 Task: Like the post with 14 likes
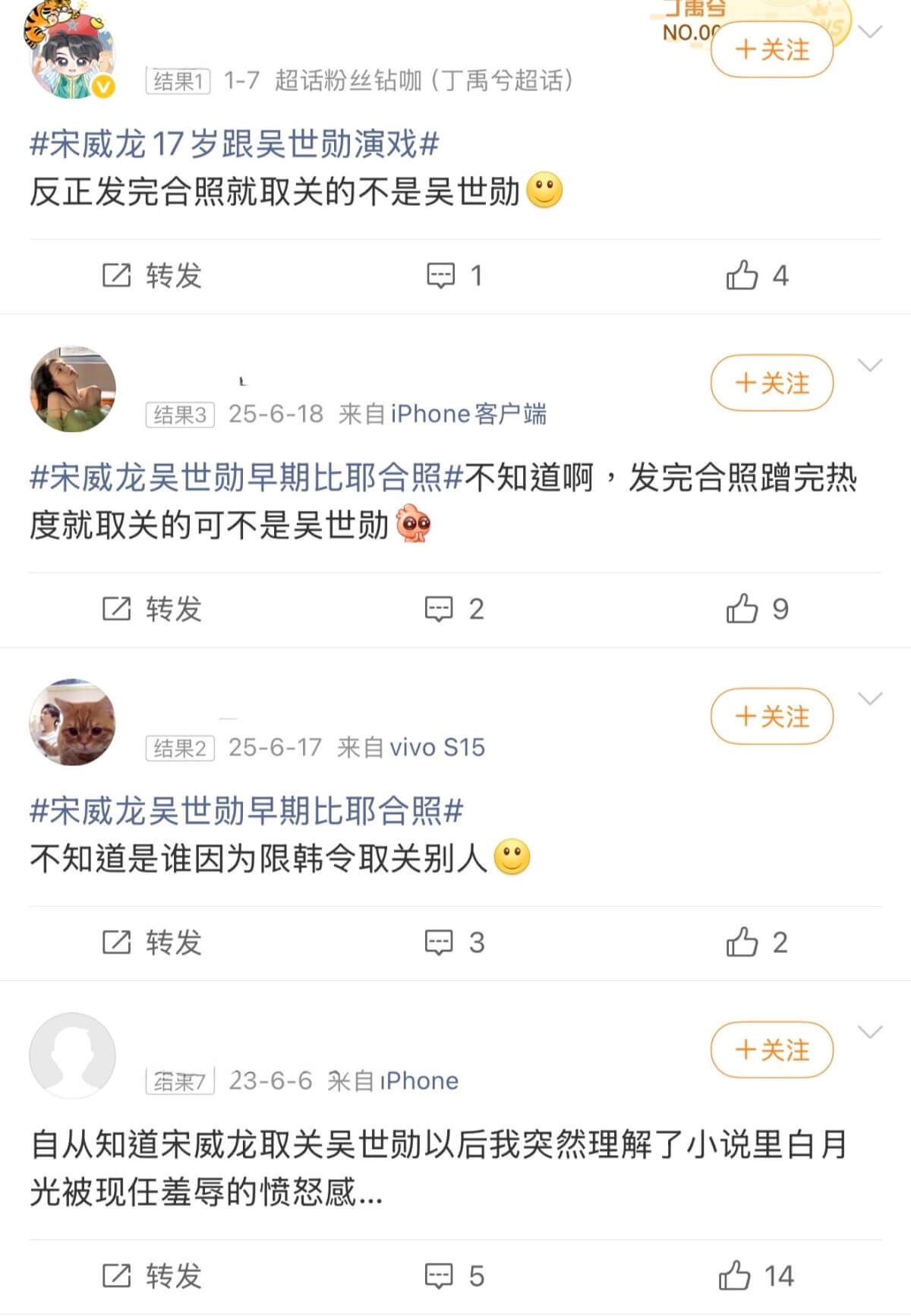(755, 1276)
